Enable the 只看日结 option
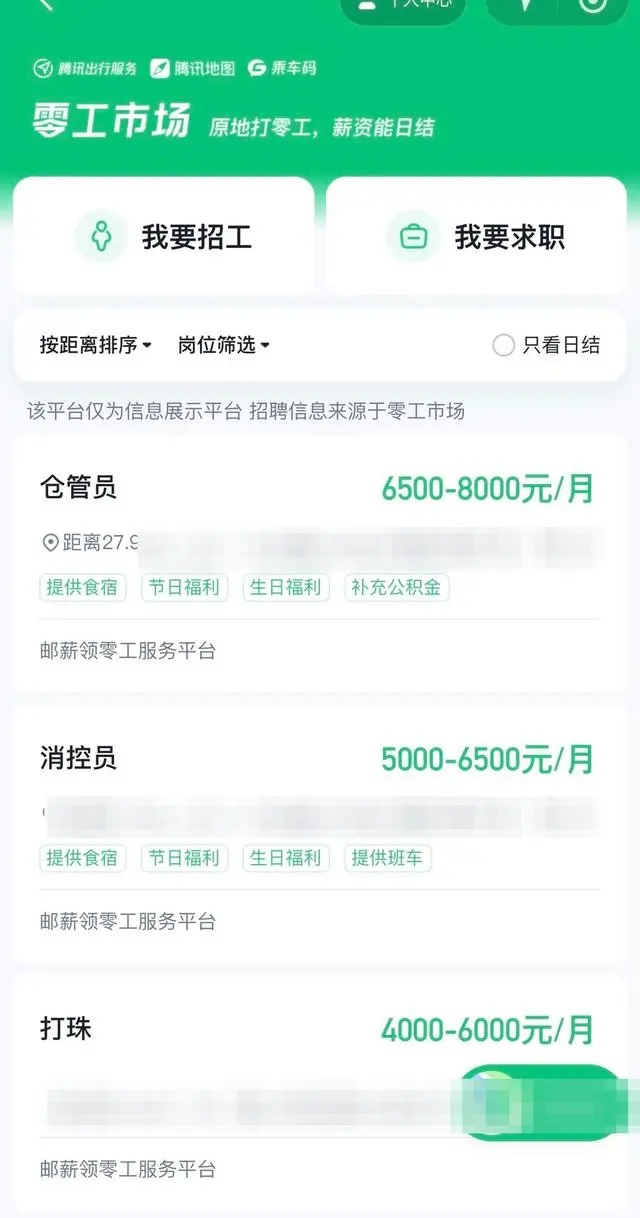The height and width of the screenshot is (1218, 640). [x=504, y=345]
